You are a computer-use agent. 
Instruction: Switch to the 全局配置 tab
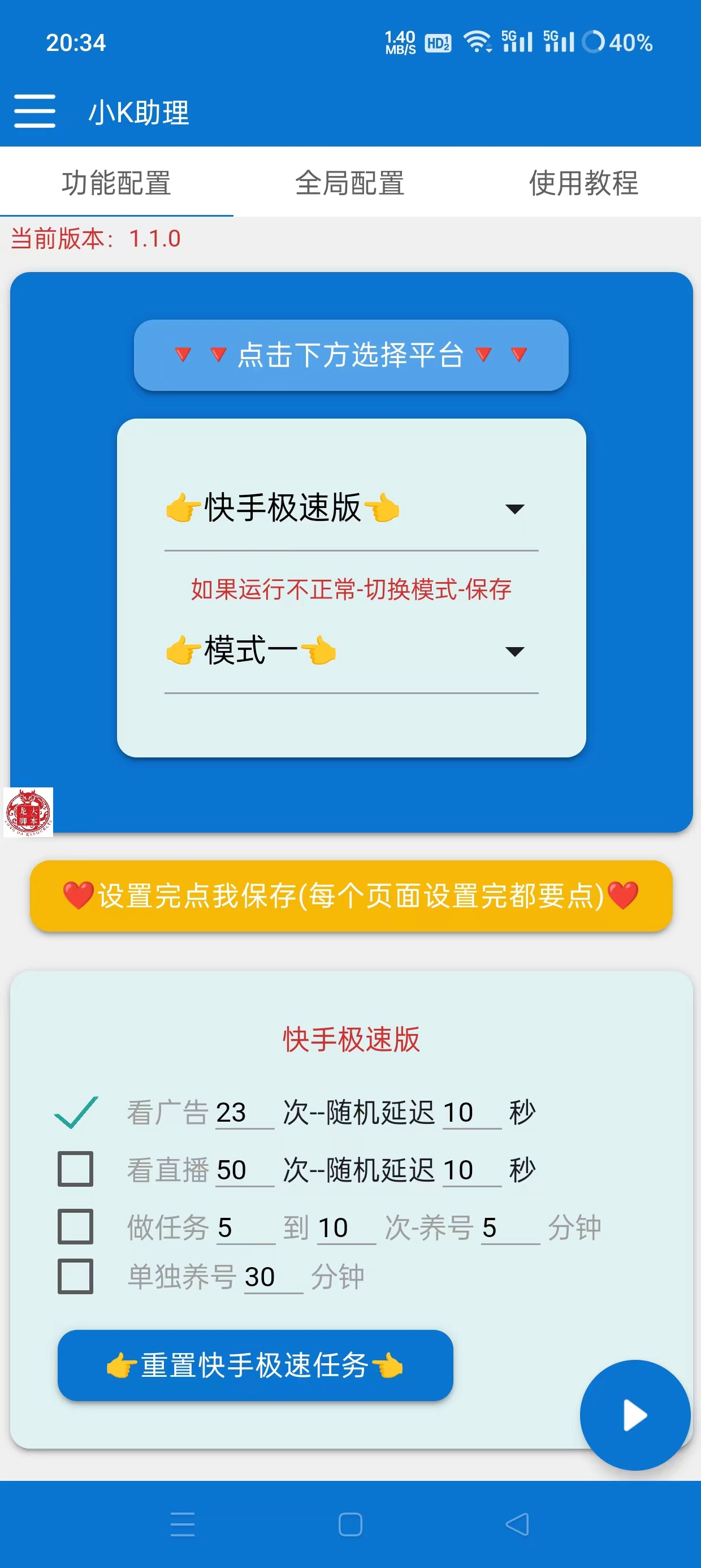point(350,183)
